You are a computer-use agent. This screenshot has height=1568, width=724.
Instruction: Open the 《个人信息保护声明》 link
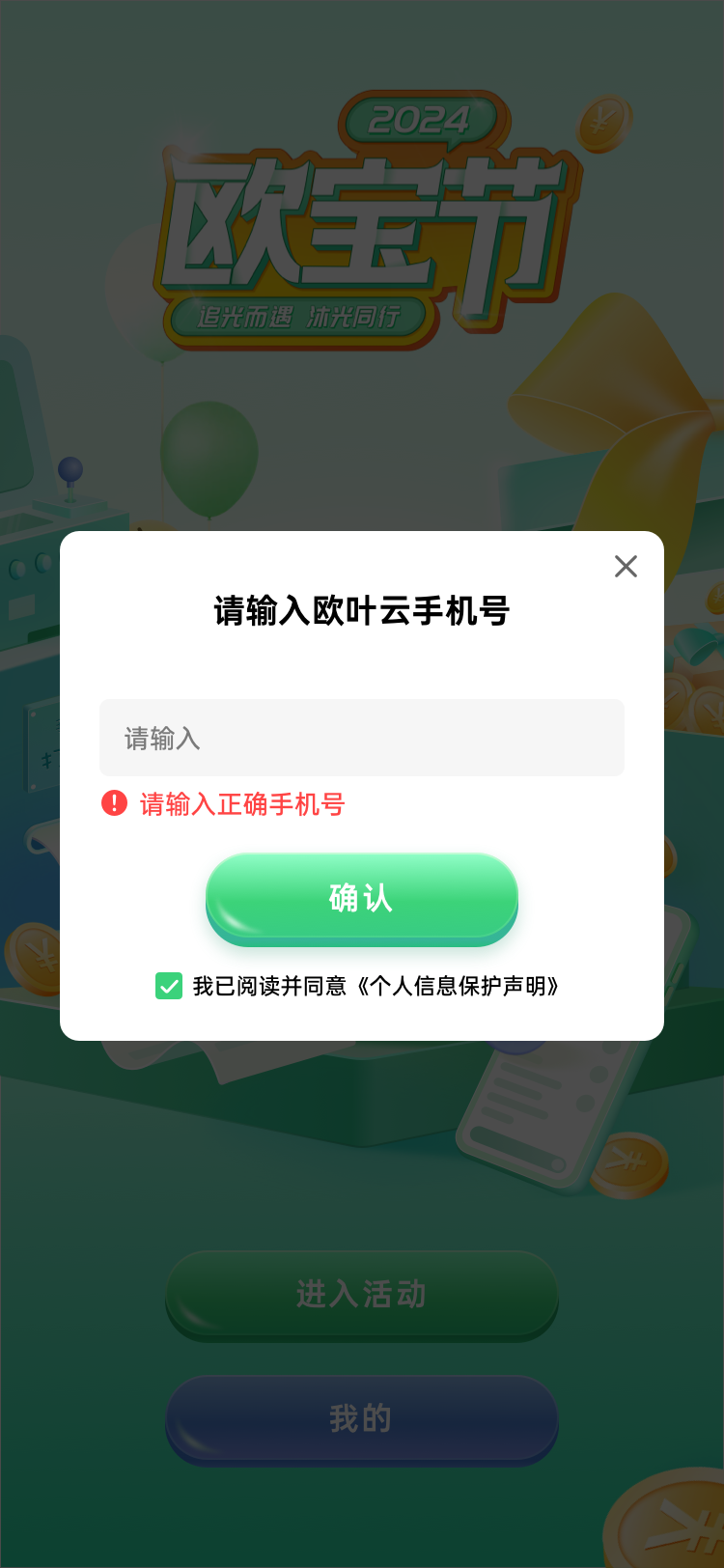458,986
